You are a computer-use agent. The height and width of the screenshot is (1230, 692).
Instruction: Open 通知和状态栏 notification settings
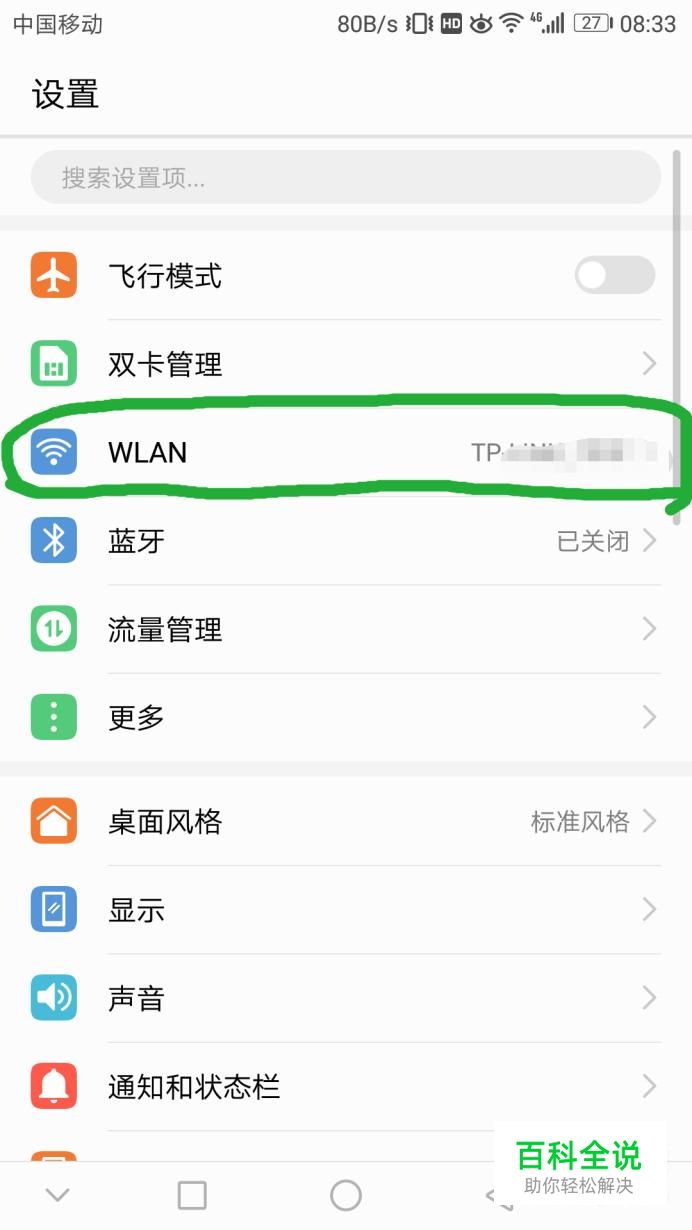point(345,1086)
